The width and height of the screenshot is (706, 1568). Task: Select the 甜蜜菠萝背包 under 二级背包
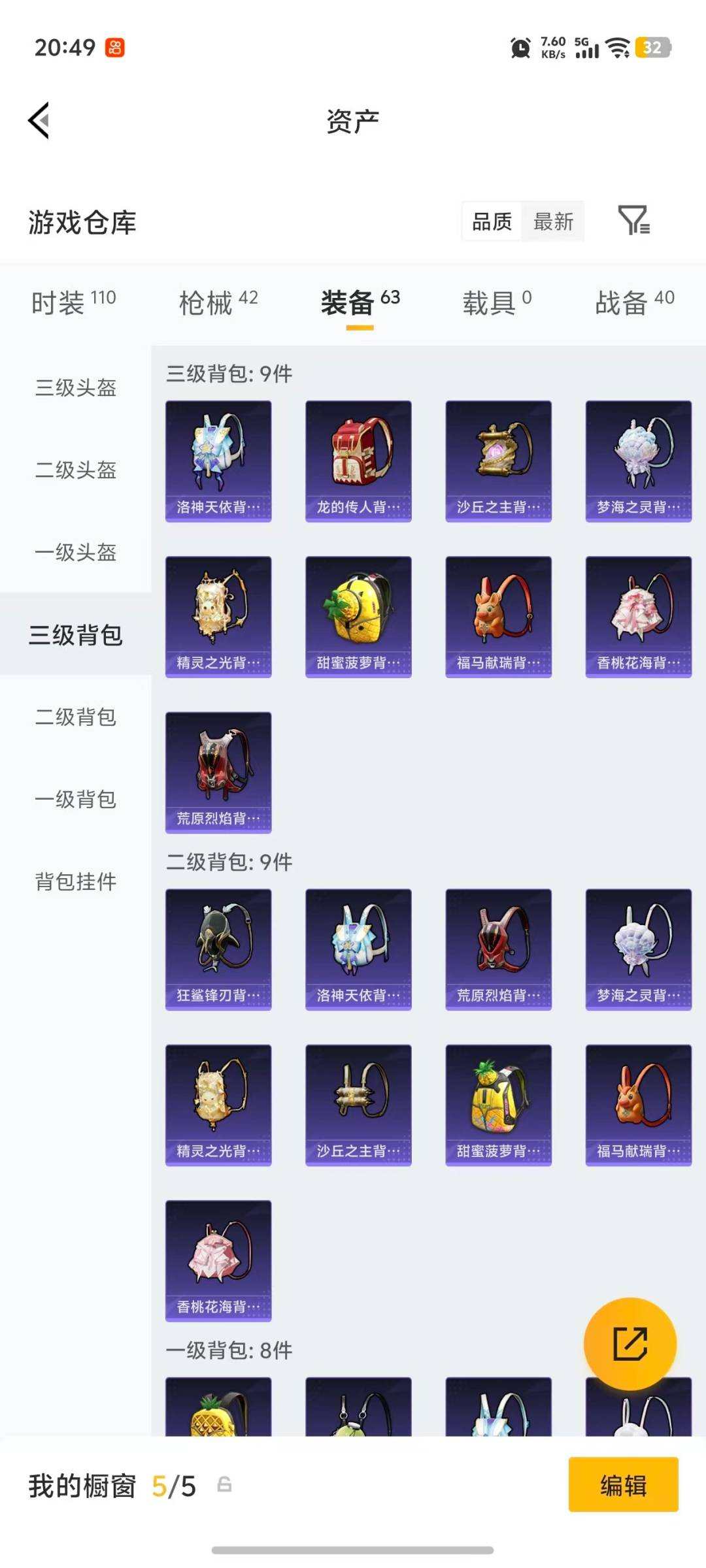click(x=498, y=1104)
